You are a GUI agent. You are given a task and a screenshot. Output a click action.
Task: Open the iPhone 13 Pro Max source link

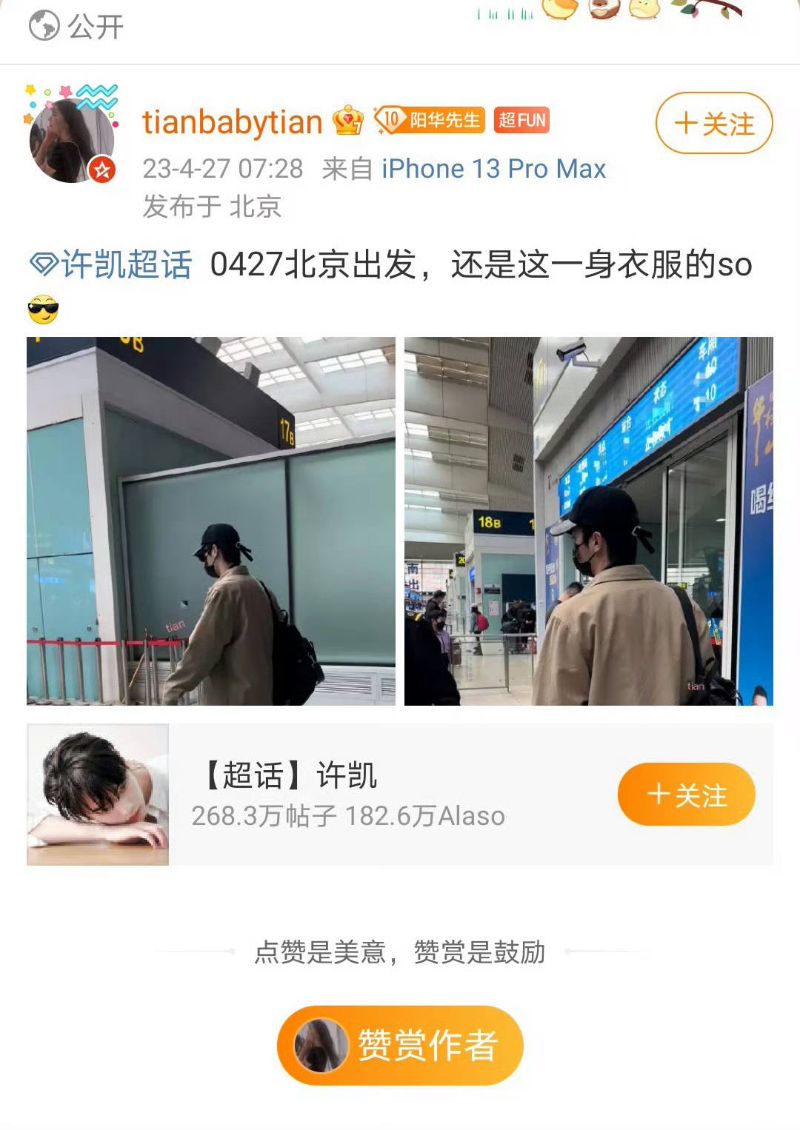point(494,168)
